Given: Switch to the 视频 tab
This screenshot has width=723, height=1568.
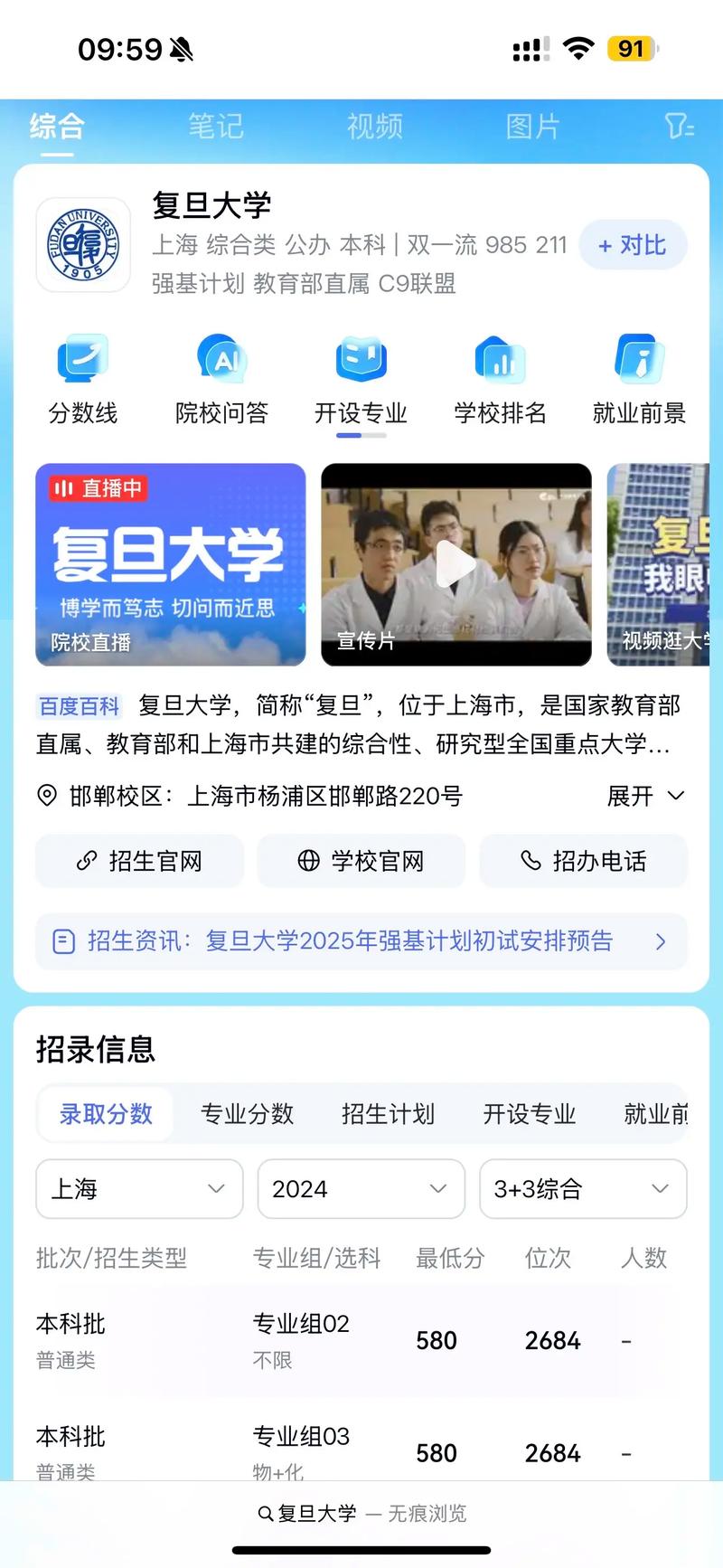Looking at the screenshot, I should [x=373, y=127].
